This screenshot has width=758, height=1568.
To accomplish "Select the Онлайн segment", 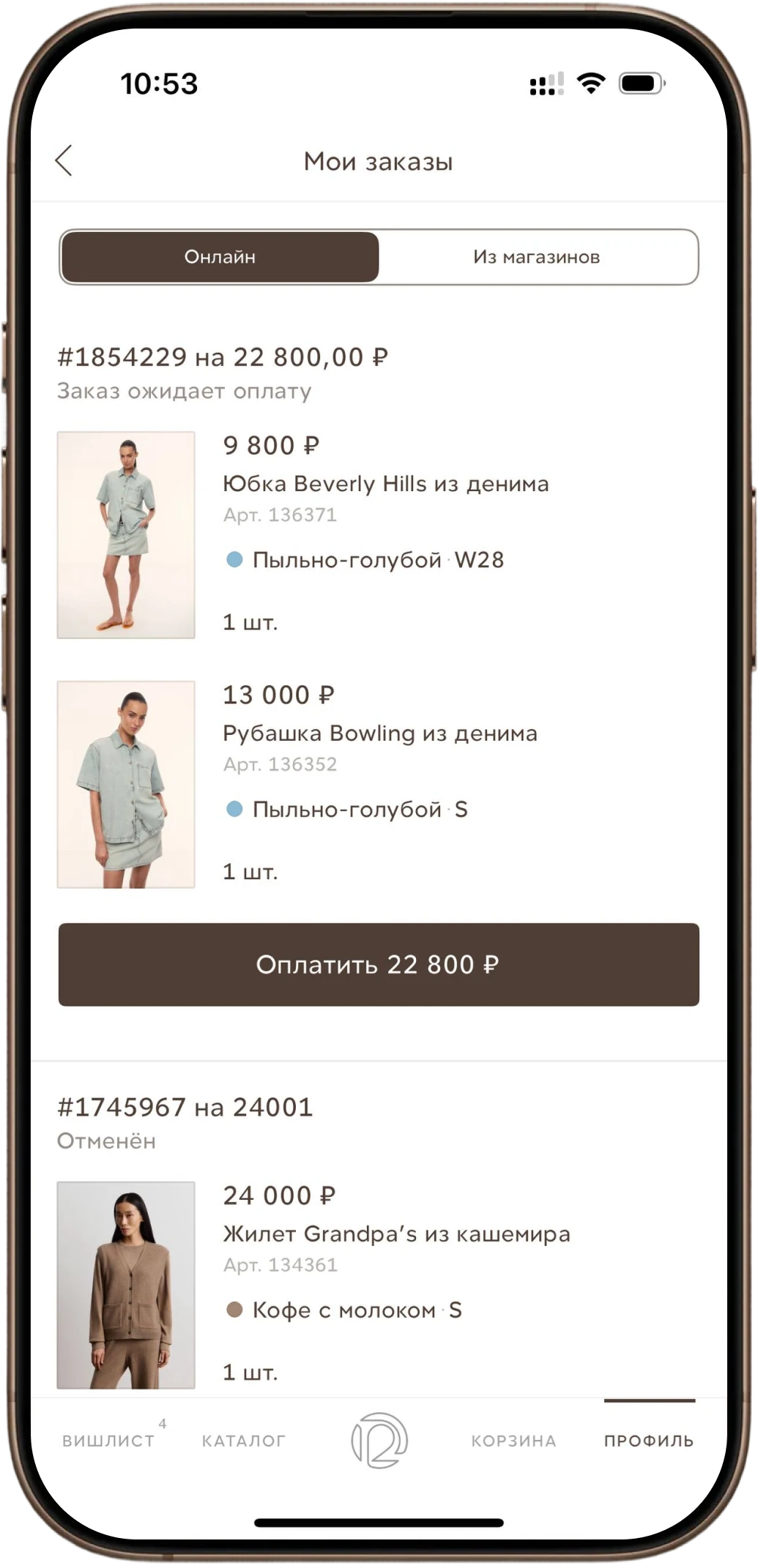I will tap(220, 257).
